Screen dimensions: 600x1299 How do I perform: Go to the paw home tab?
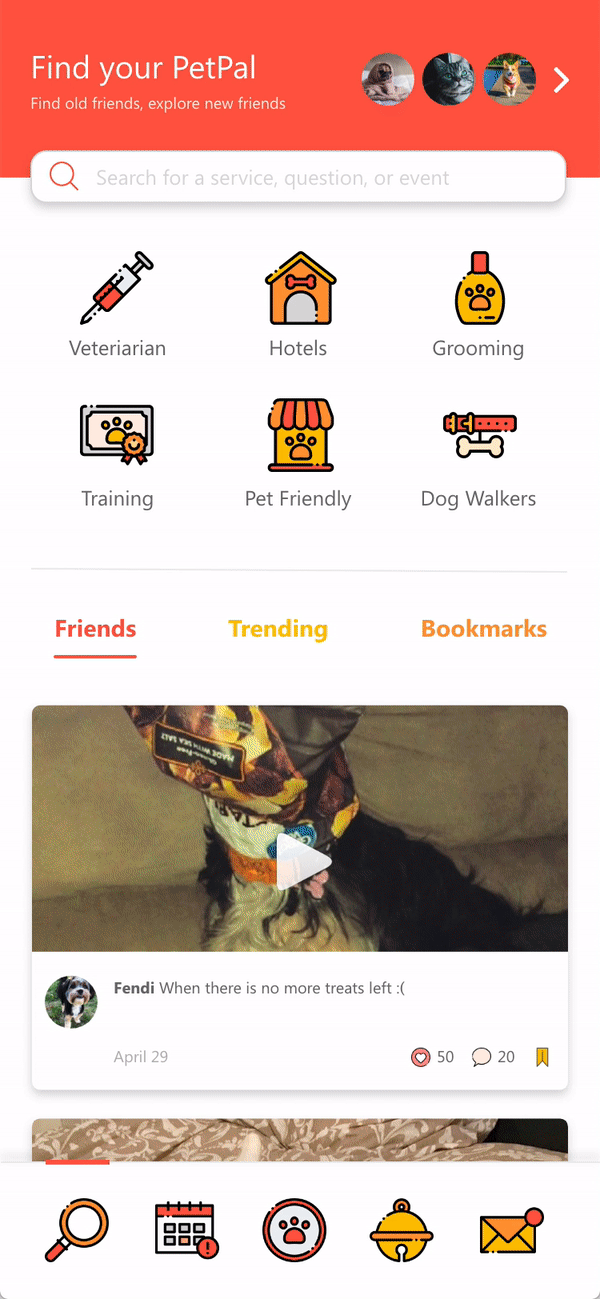pyautogui.click(x=294, y=1230)
